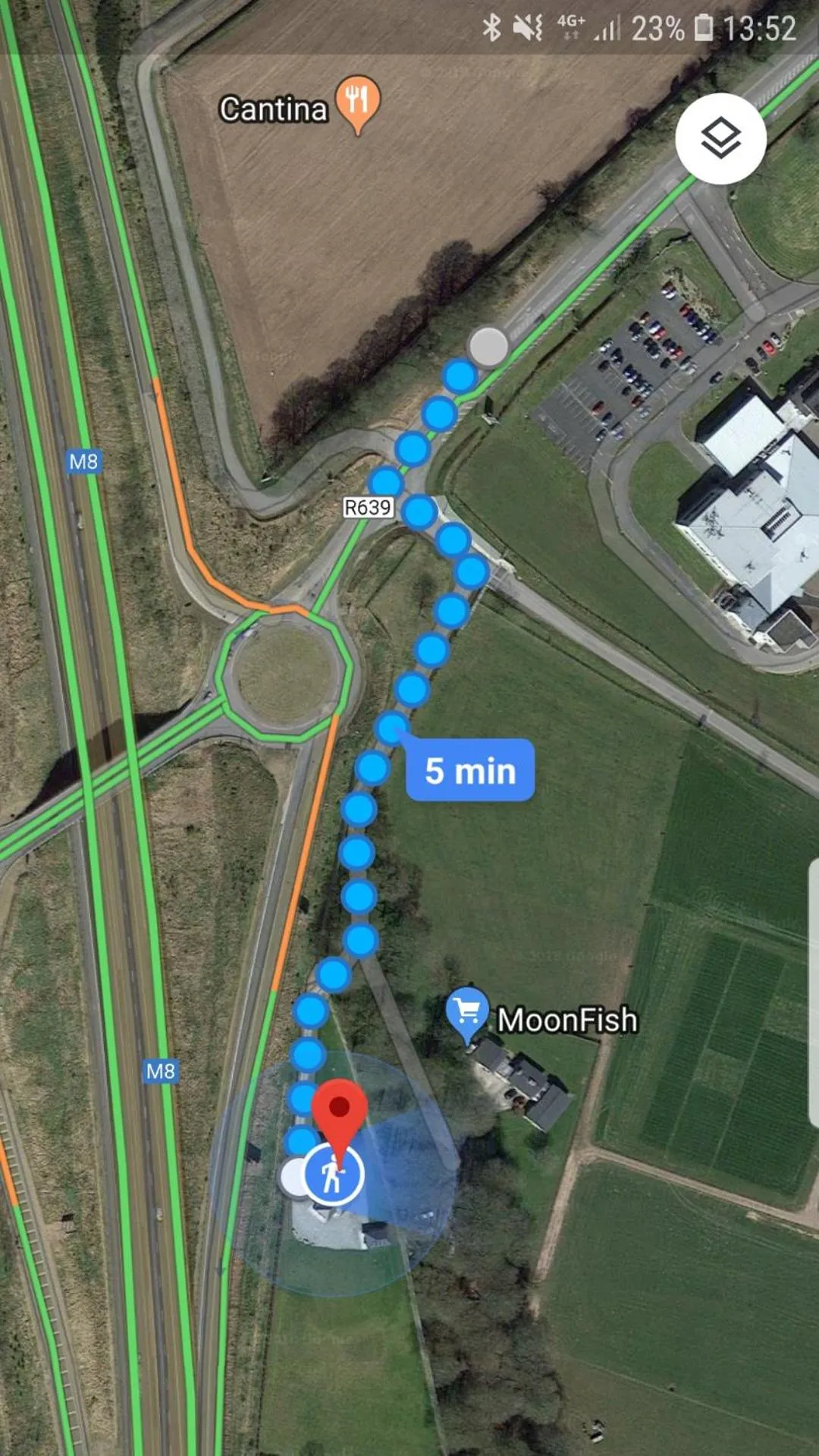Open the map layers button
This screenshot has height=1456, width=819.
point(720,138)
